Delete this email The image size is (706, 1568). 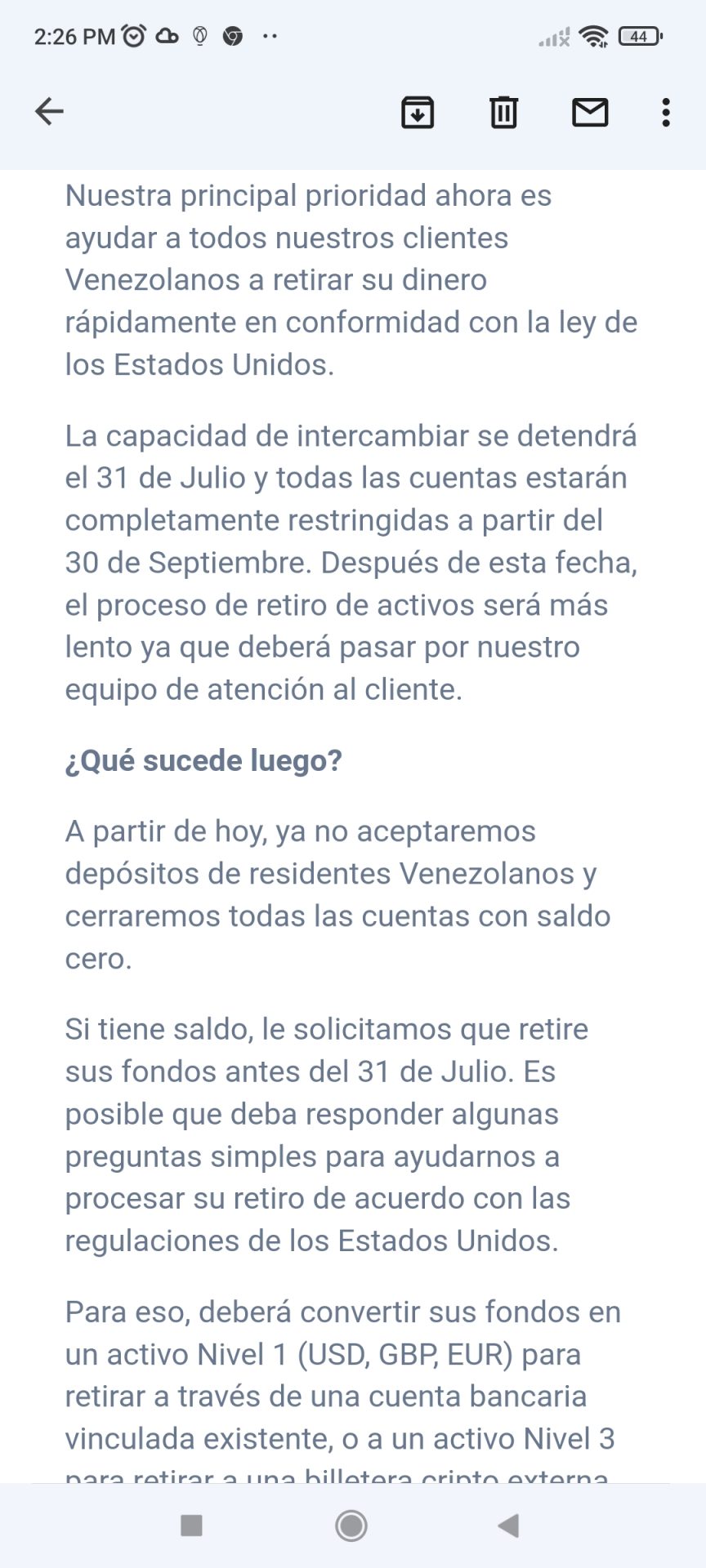pyautogui.click(x=503, y=112)
